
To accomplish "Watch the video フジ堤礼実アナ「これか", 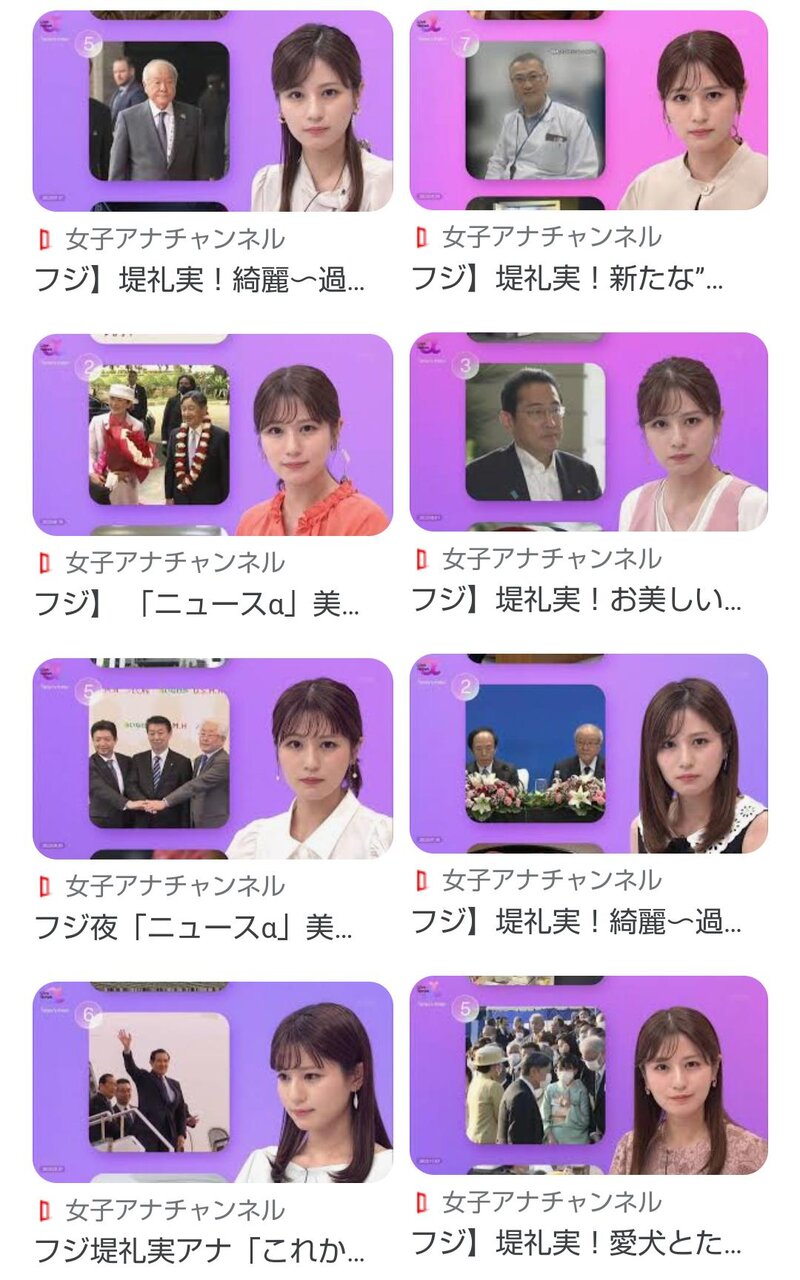I will coord(212,1082).
